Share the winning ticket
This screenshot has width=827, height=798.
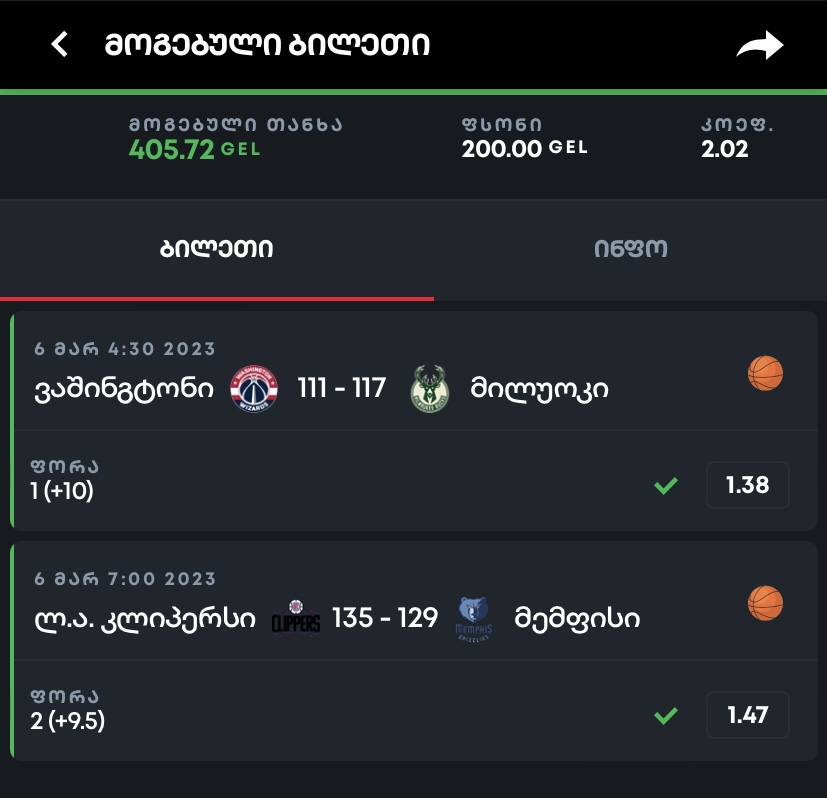point(759,46)
